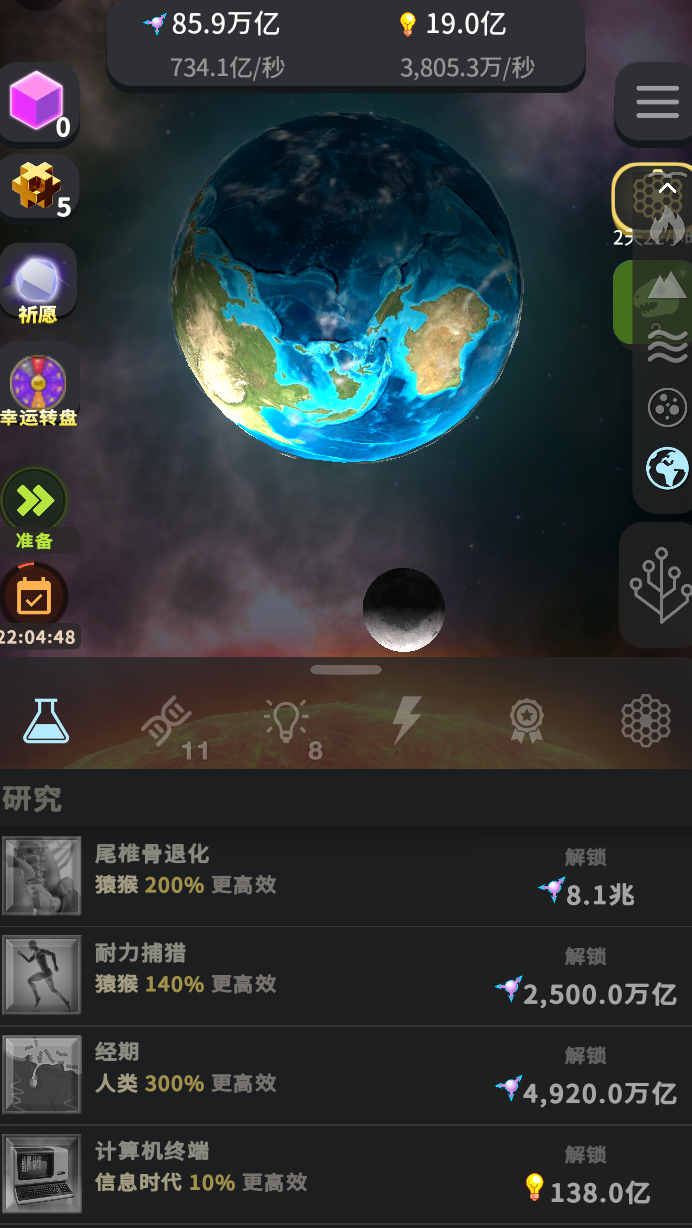Switch to the DNA tab
Screen dimensions: 692x1228
click(165, 721)
